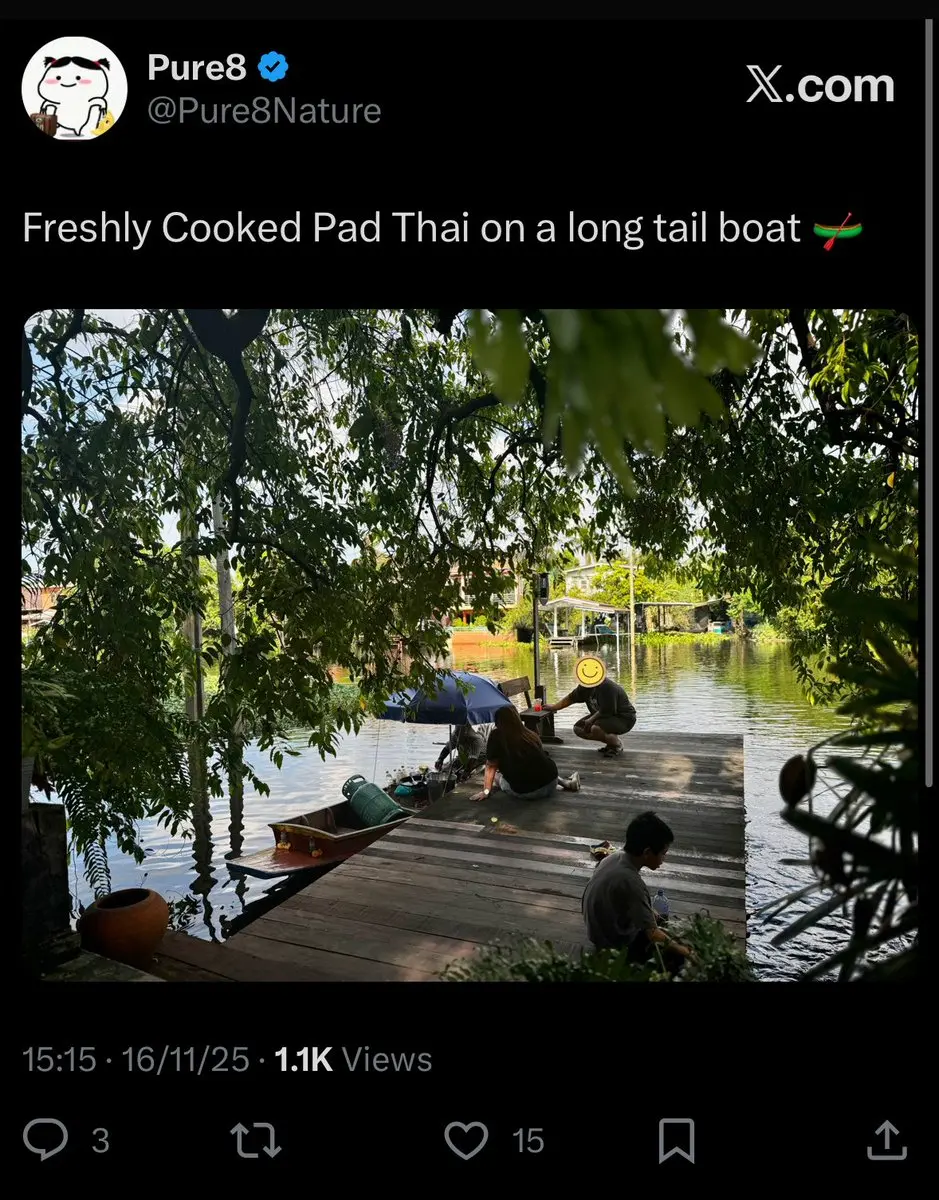Toggle the like on this tweet

click(x=466, y=1139)
